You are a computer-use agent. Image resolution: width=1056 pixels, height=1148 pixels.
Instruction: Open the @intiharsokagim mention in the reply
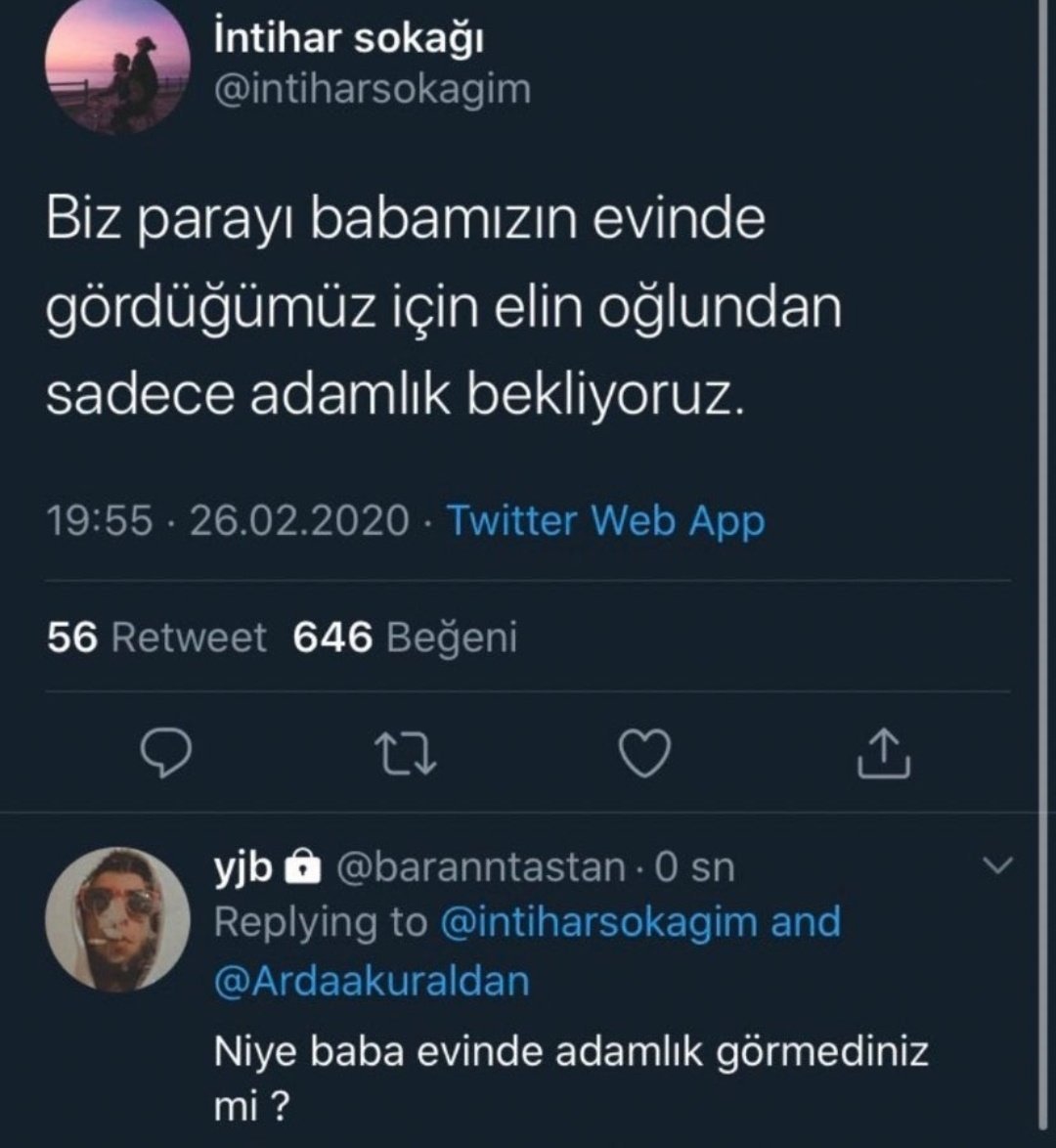pyautogui.click(x=599, y=922)
